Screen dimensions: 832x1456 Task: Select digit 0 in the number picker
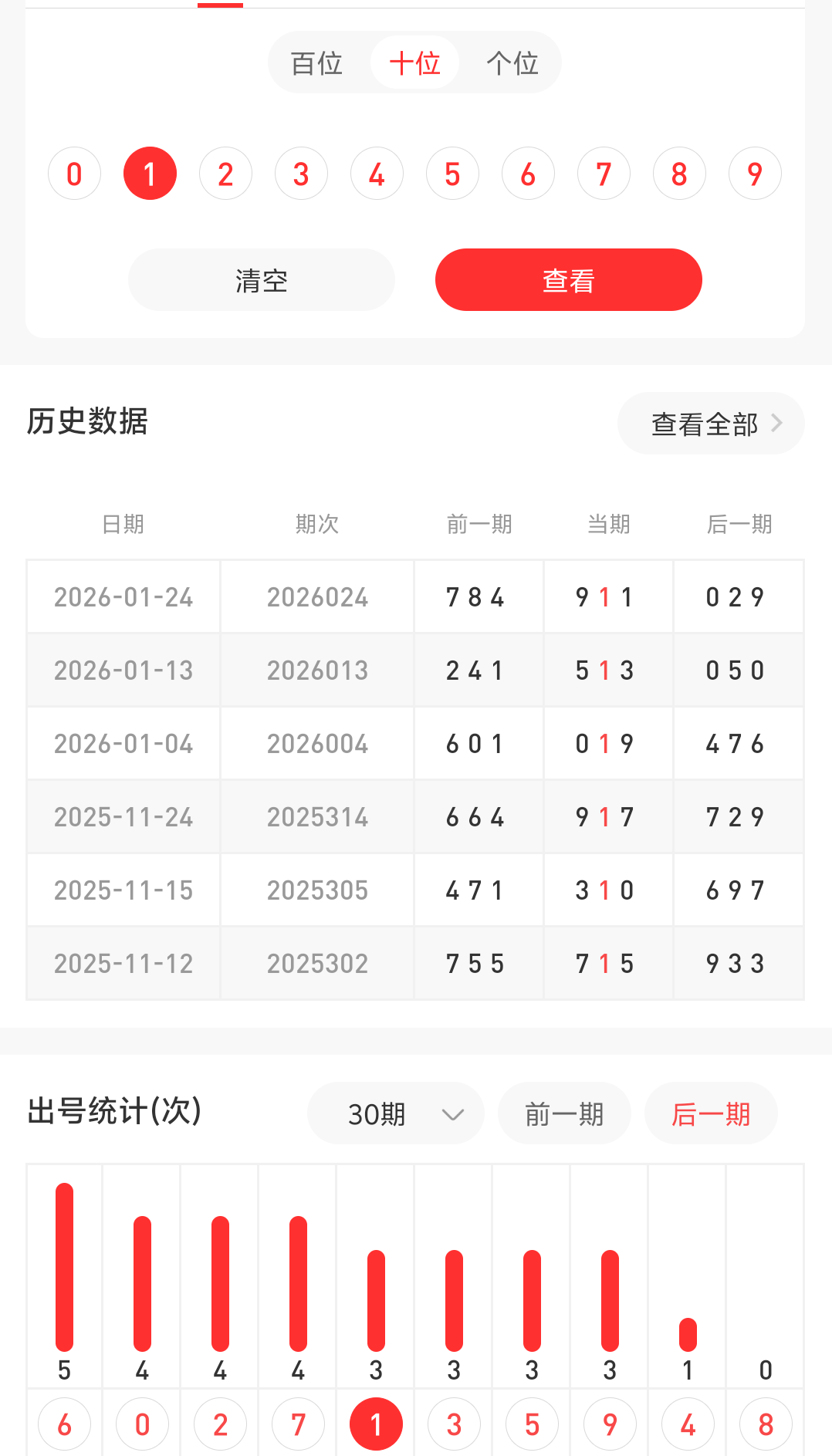click(x=74, y=173)
